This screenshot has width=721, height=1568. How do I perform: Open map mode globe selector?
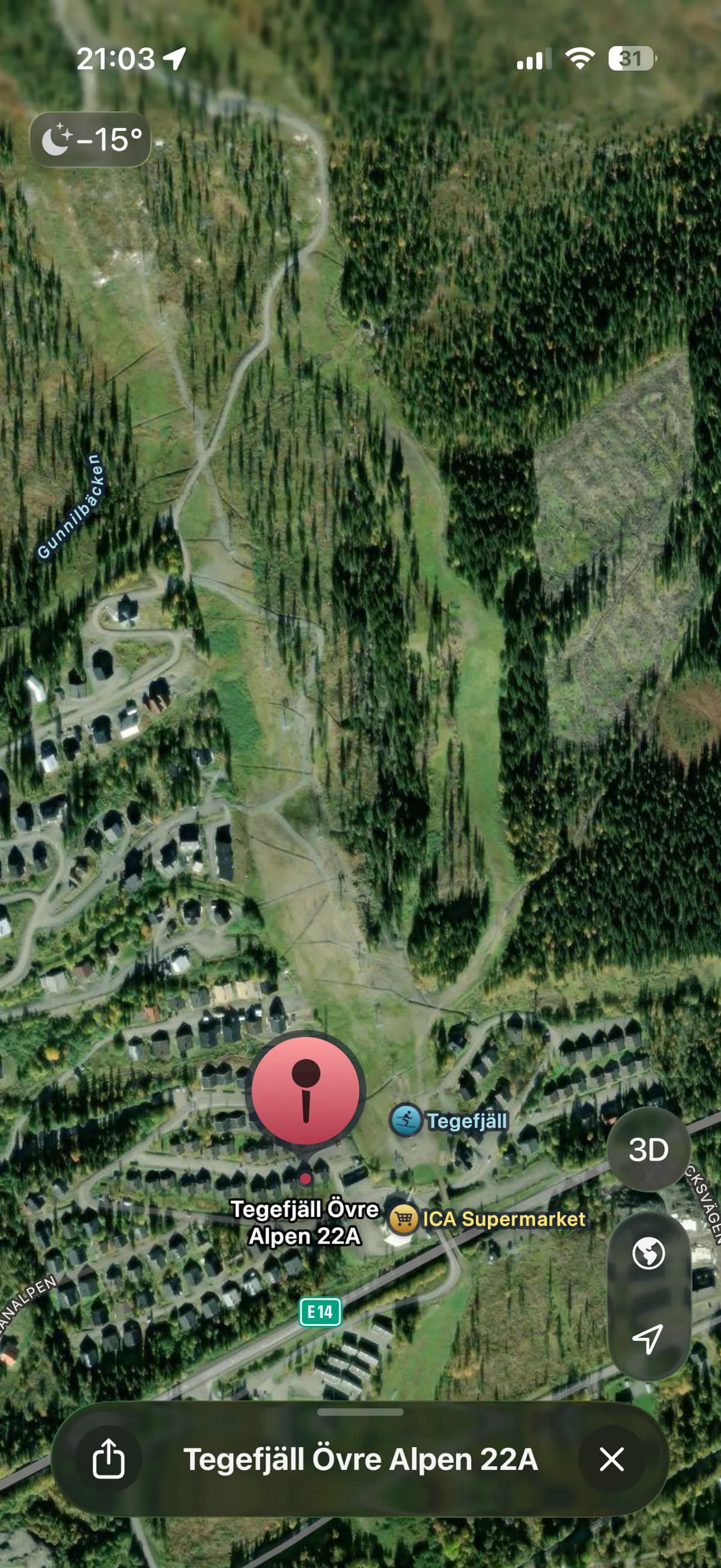click(648, 1254)
